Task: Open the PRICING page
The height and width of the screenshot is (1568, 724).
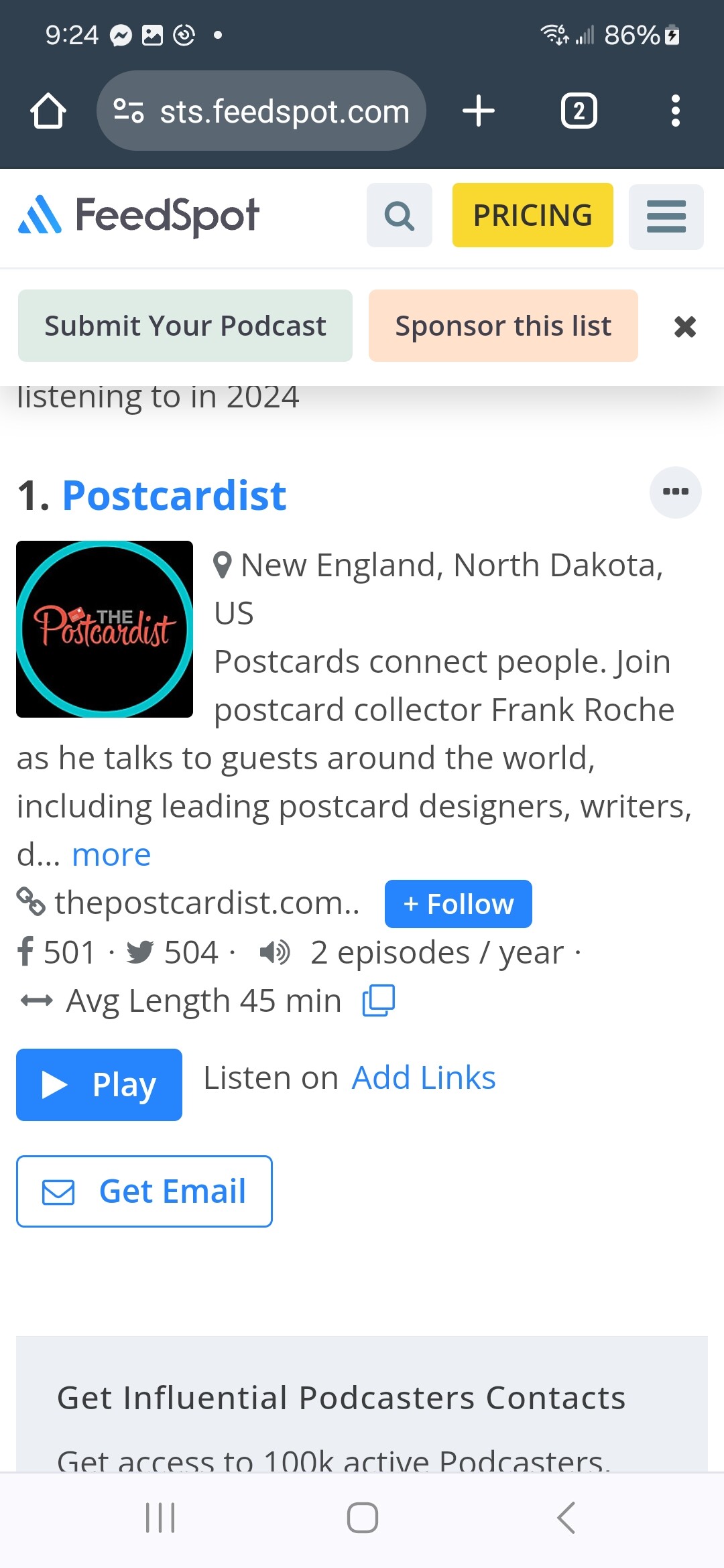Action: point(532,215)
